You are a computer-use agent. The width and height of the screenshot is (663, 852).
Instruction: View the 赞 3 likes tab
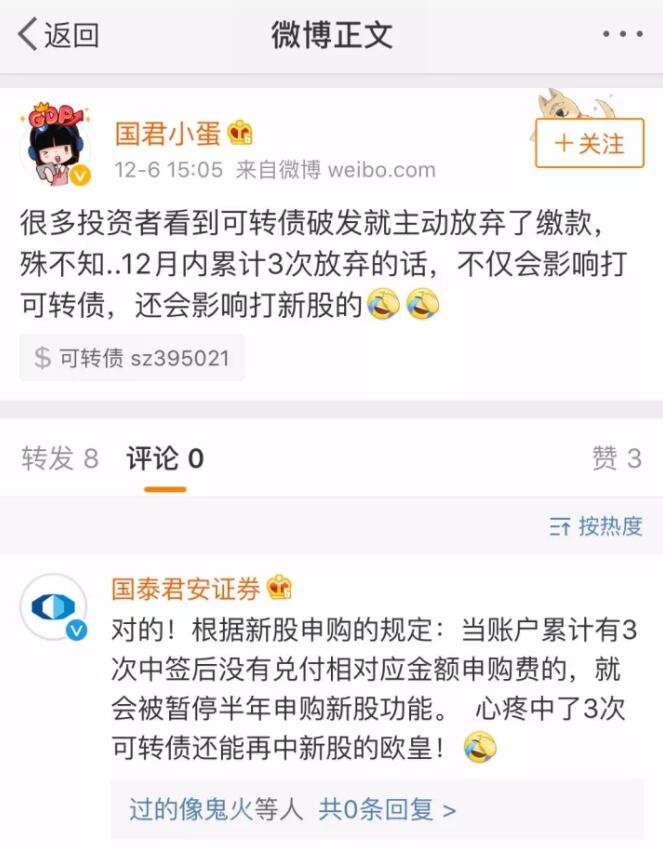click(616, 459)
